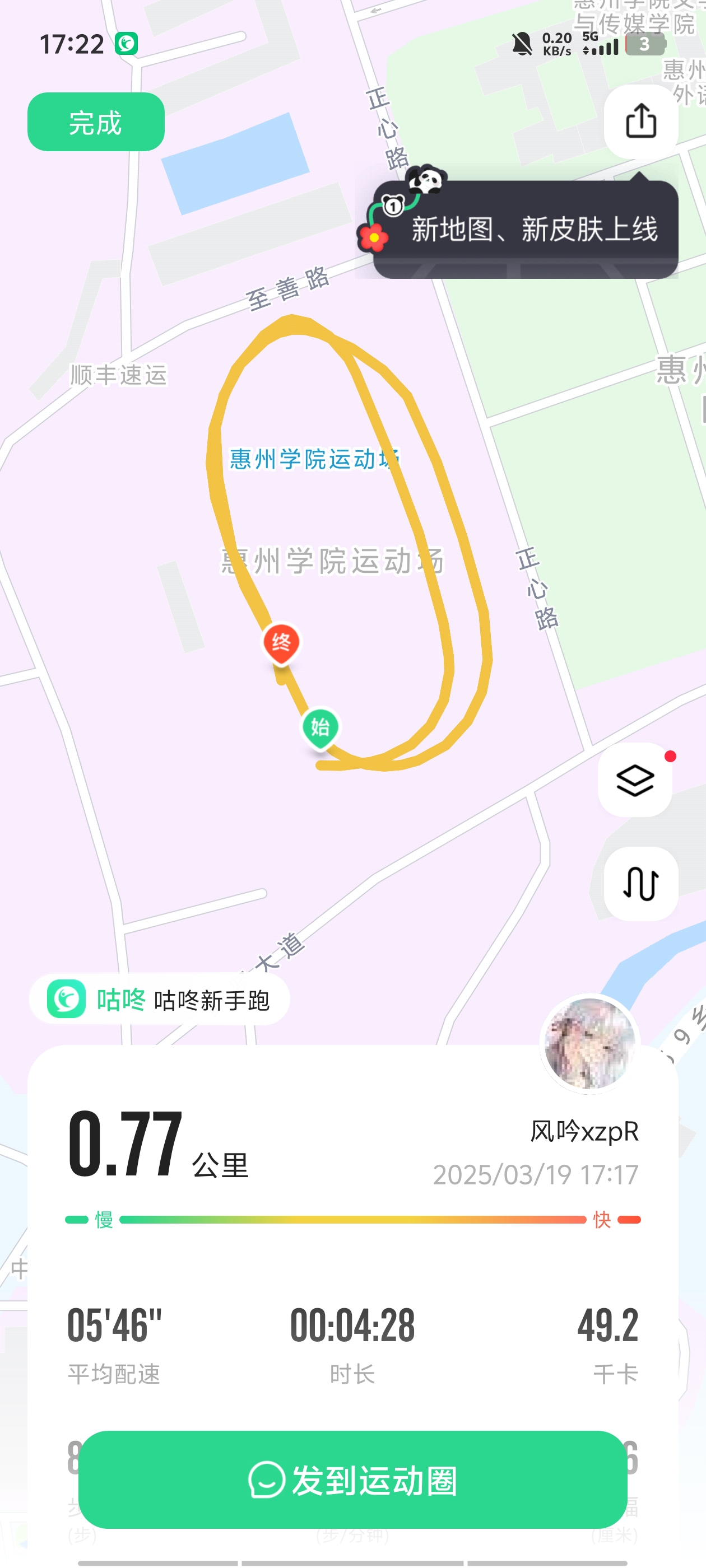The image size is (706, 1568).
Task: Toggle the route track display
Action: point(640,883)
